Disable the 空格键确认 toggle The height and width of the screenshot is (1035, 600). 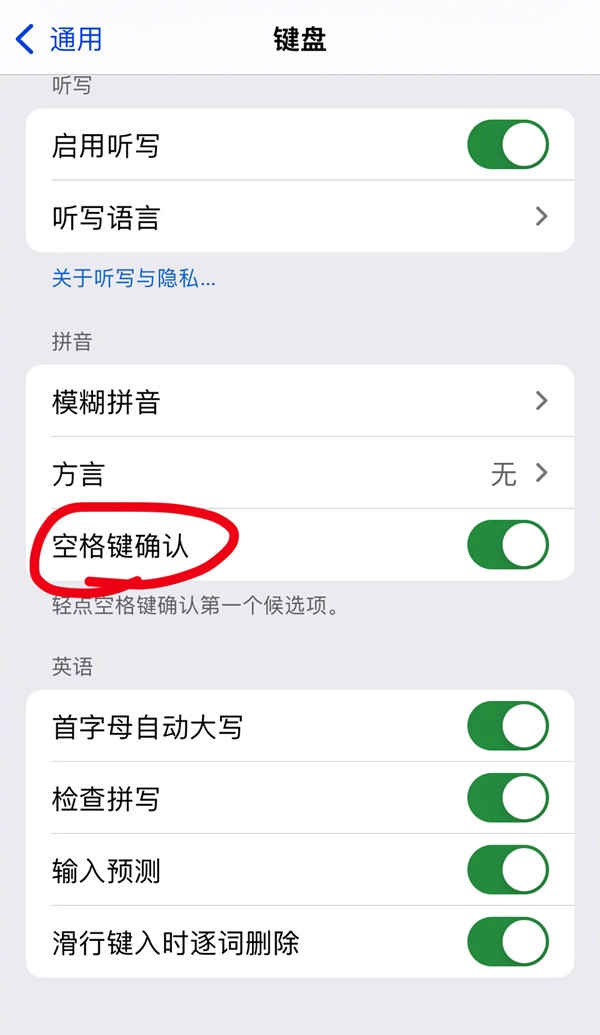(507, 546)
